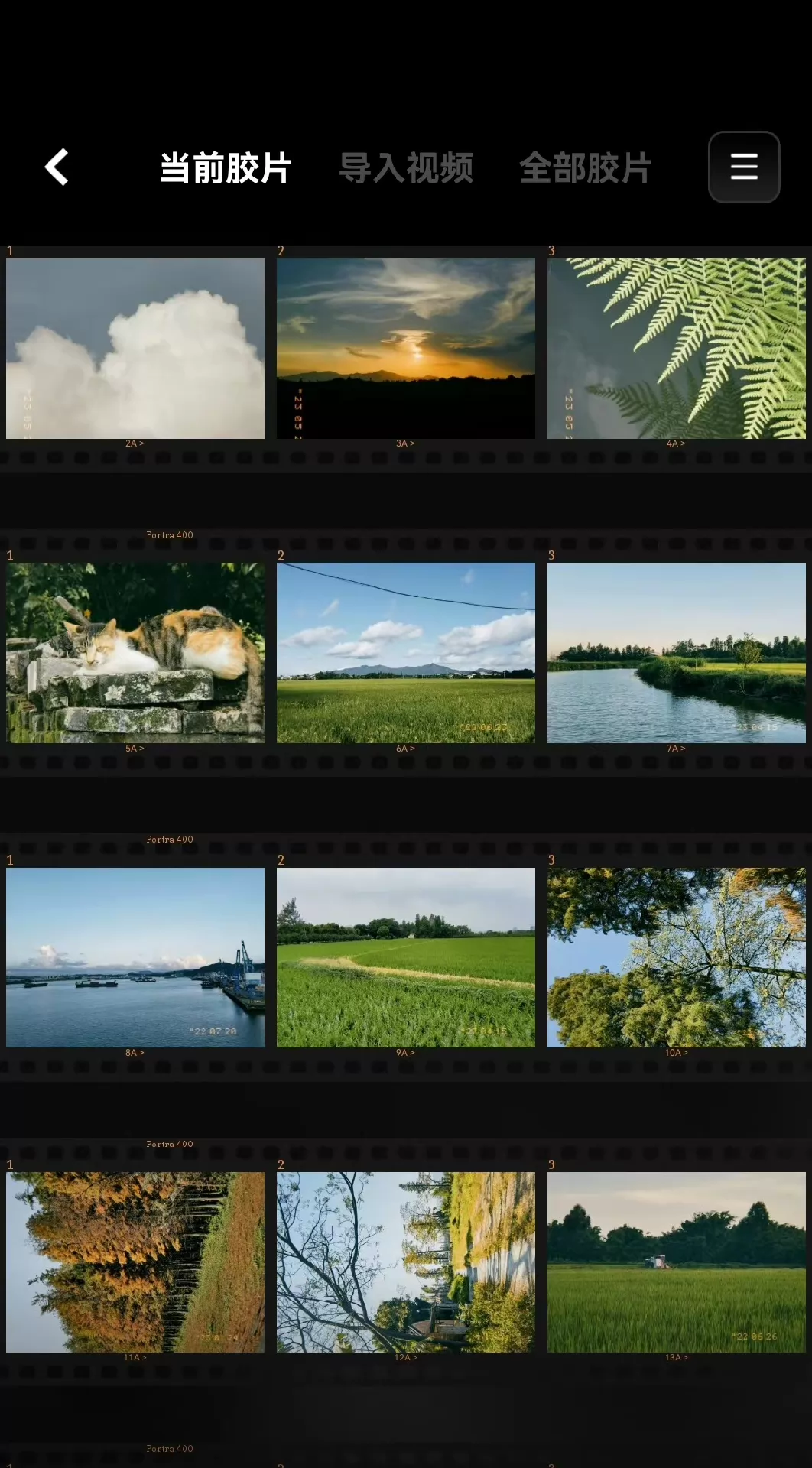Go back using the arrow icon
Viewport: 812px width, 1468px height.
tap(57, 167)
